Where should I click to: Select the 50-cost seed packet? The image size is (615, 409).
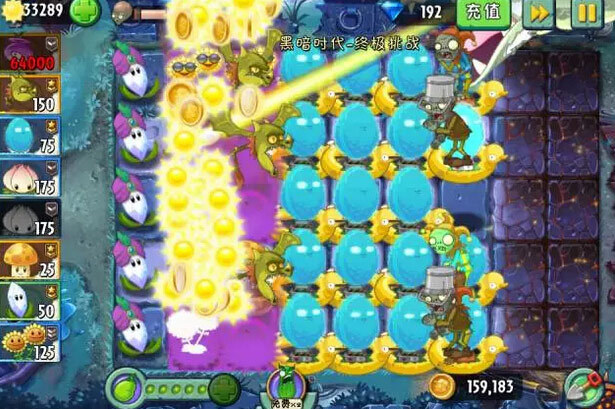pyautogui.click(x=31, y=303)
